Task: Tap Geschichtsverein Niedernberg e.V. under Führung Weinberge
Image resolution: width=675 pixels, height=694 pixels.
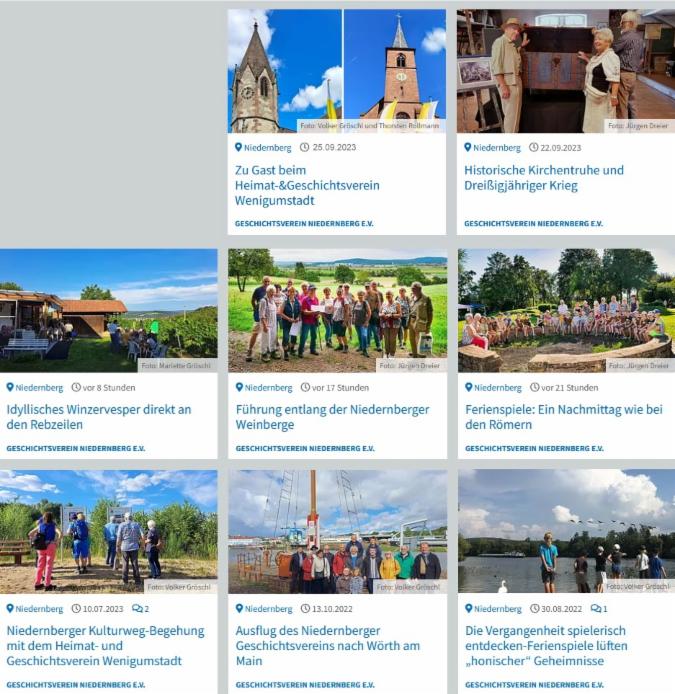Action: (x=305, y=449)
